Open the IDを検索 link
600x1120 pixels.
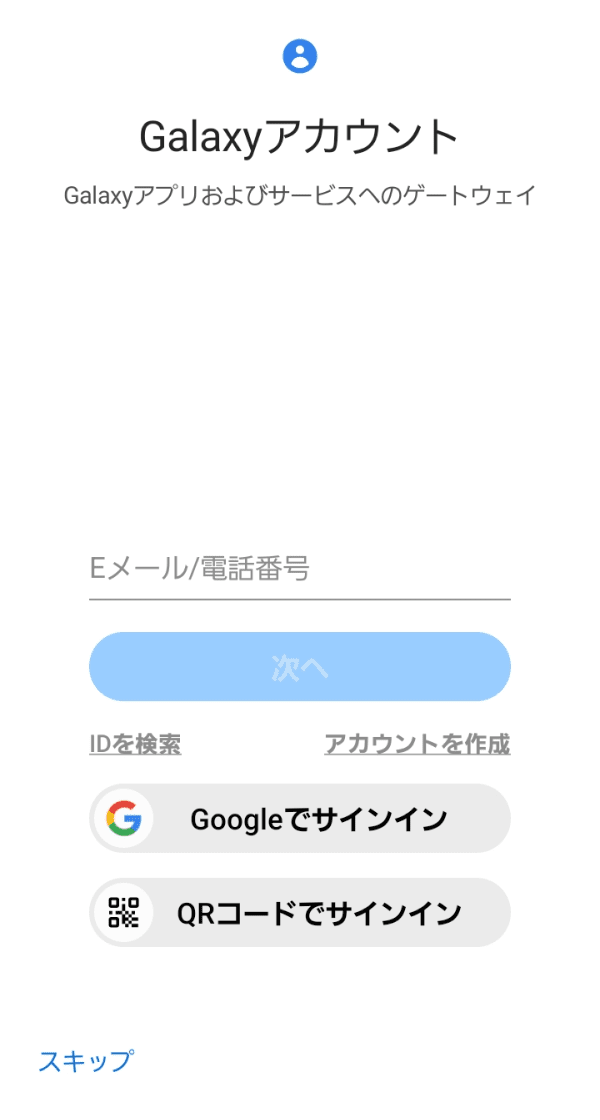135,744
